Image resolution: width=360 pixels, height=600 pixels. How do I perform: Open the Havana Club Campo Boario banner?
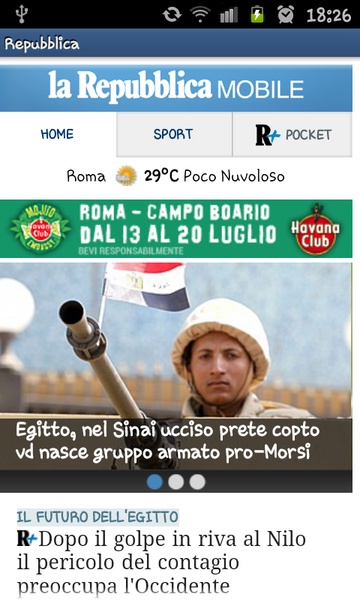point(176,228)
